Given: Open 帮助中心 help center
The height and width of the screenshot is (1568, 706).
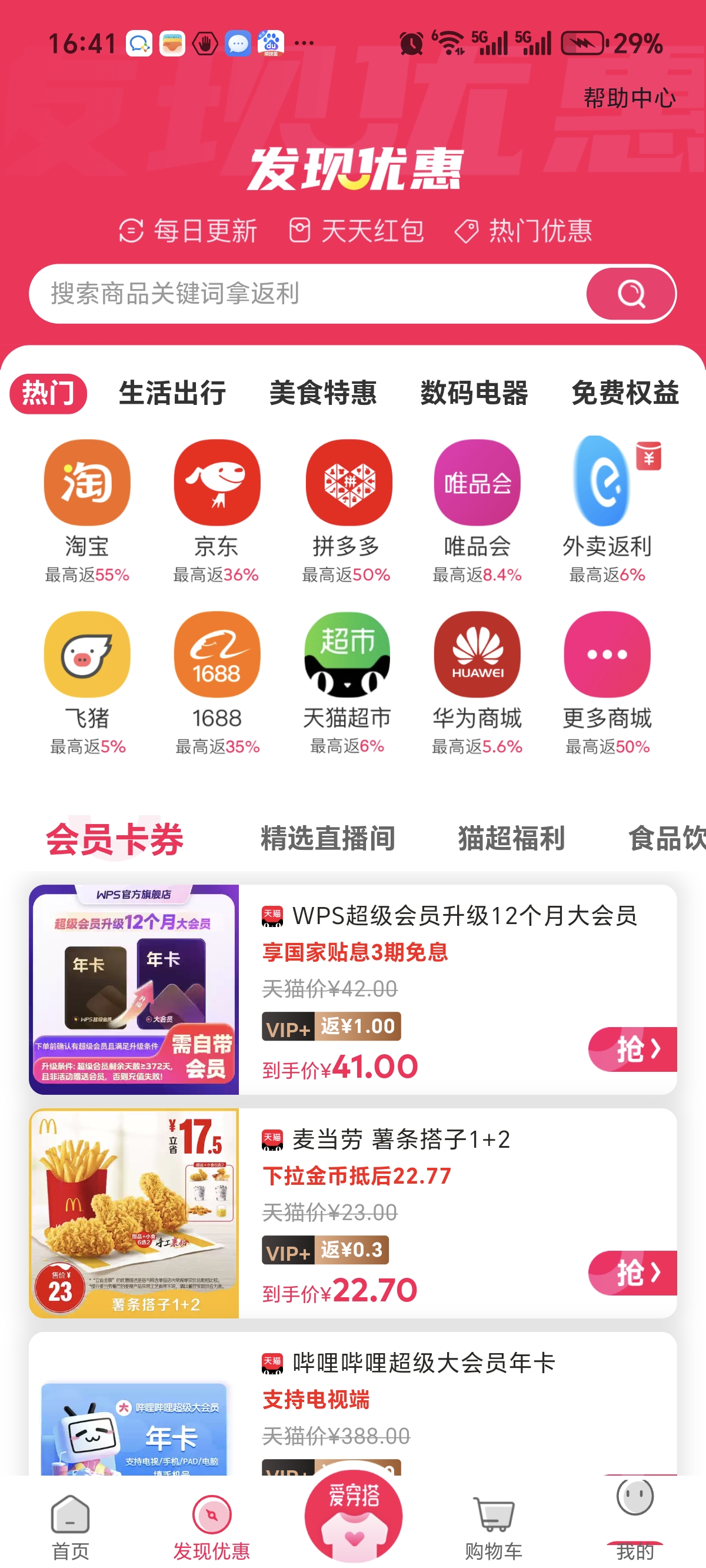Looking at the screenshot, I should coord(629,98).
